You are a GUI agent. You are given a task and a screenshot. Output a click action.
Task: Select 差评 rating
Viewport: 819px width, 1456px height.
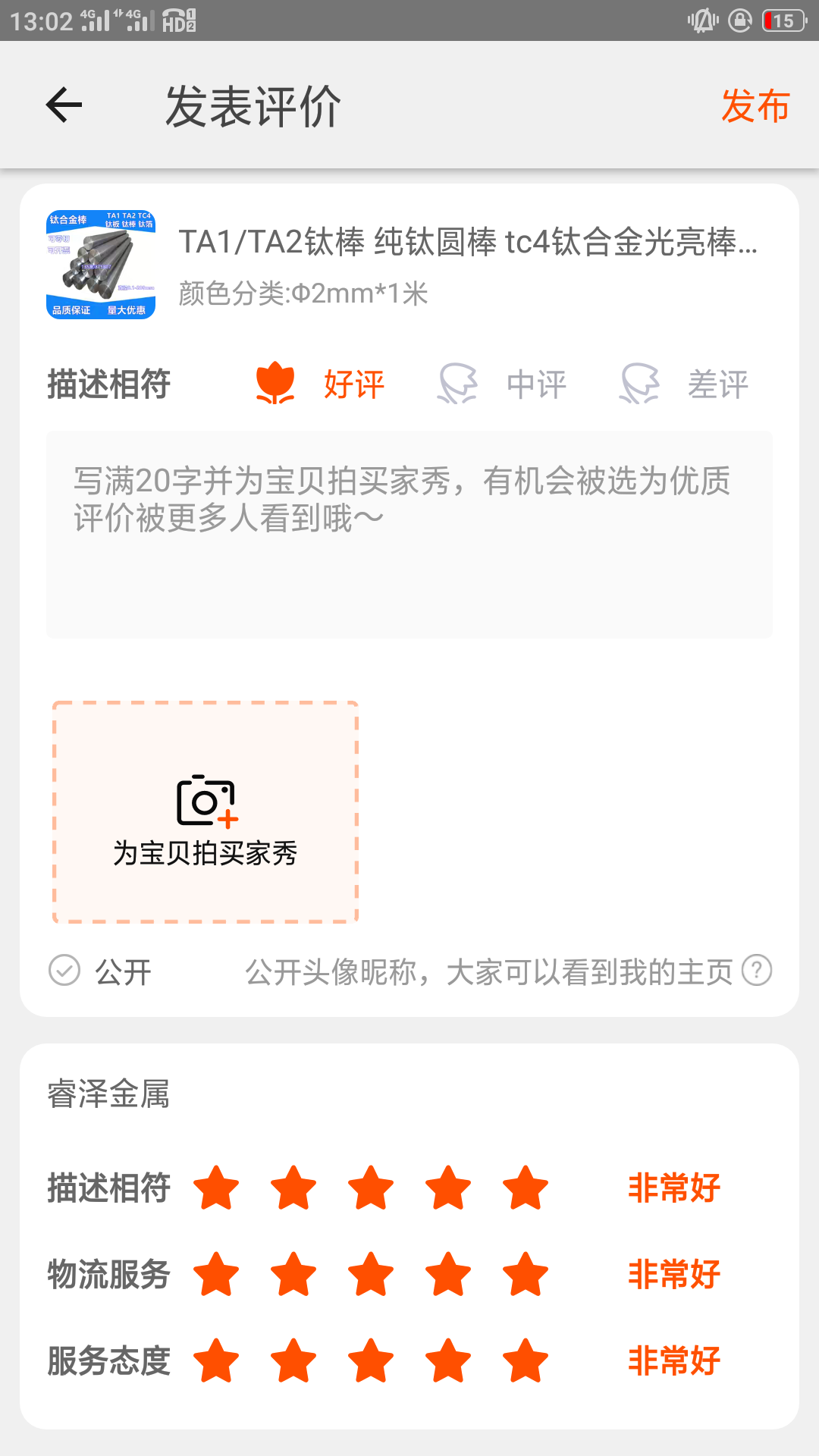685,384
